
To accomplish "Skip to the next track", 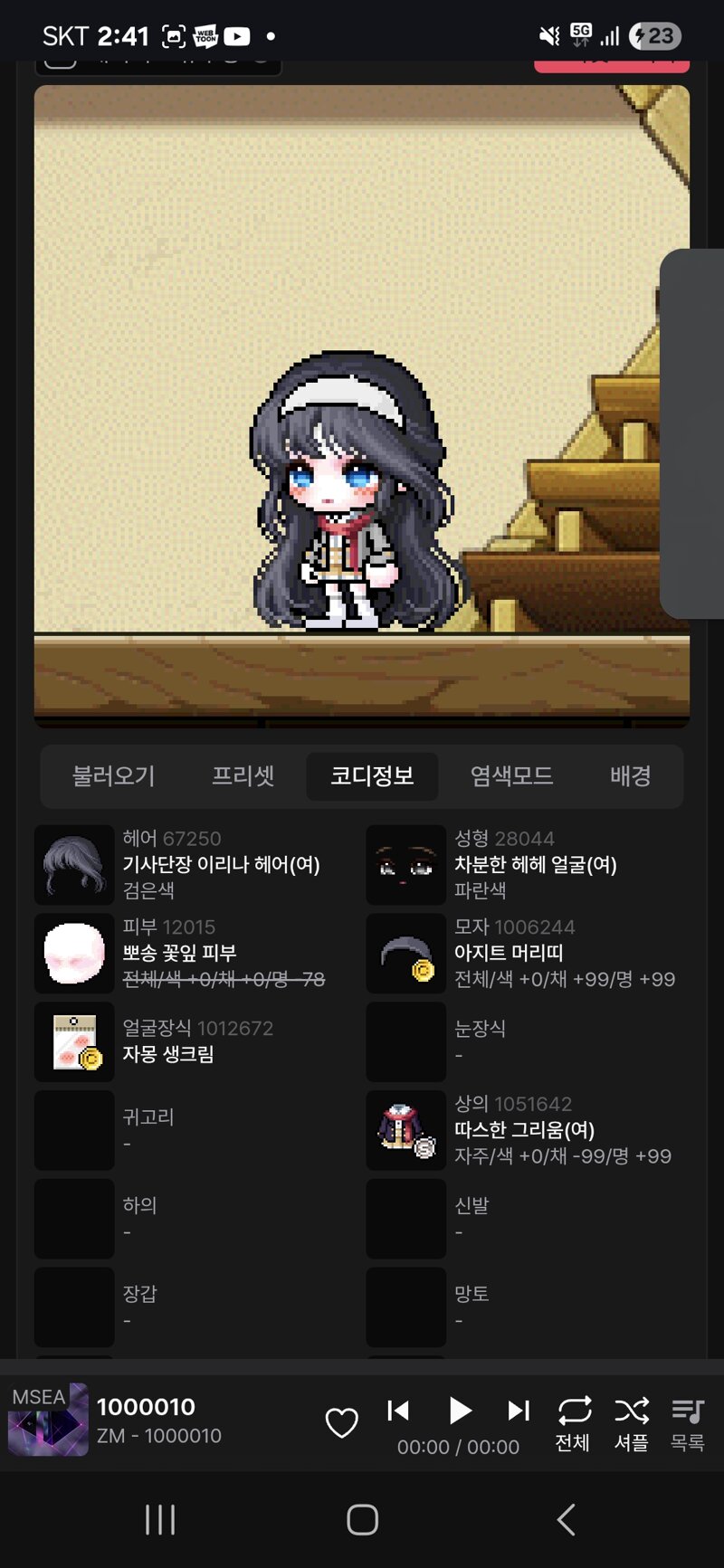I will pyautogui.click(x=519, y=1410).
